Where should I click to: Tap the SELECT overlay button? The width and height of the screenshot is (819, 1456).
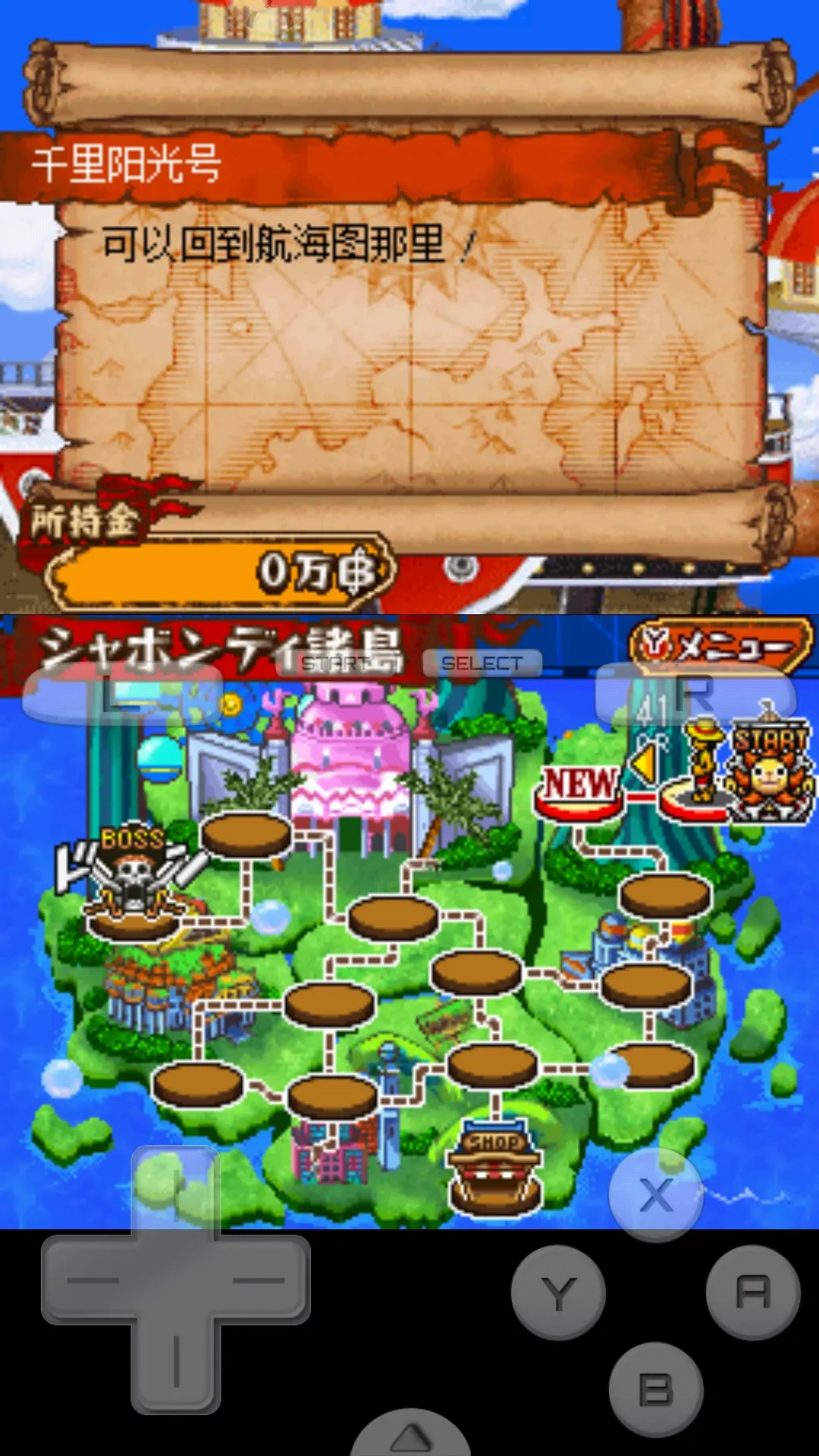click(x=482, y=664)
